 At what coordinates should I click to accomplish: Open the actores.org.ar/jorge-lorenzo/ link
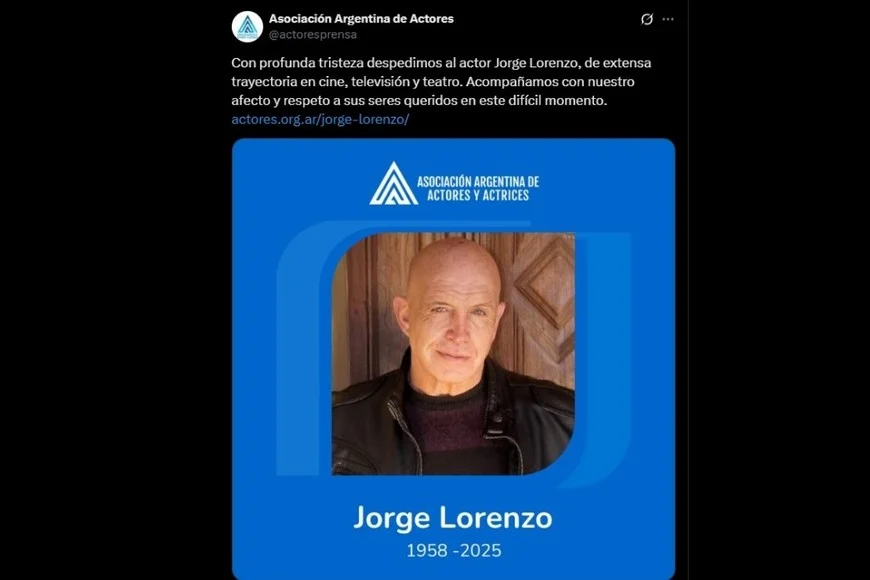(x=320, y=119)
